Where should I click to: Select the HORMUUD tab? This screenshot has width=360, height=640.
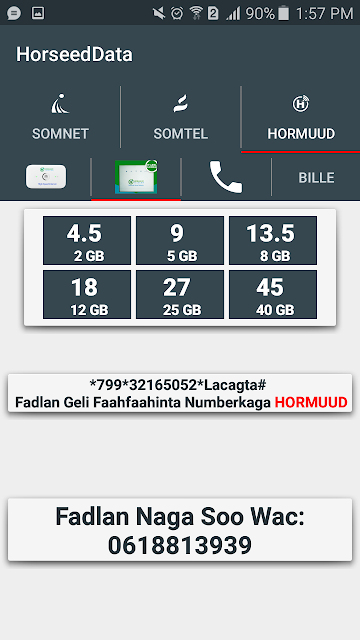point(301,117)
